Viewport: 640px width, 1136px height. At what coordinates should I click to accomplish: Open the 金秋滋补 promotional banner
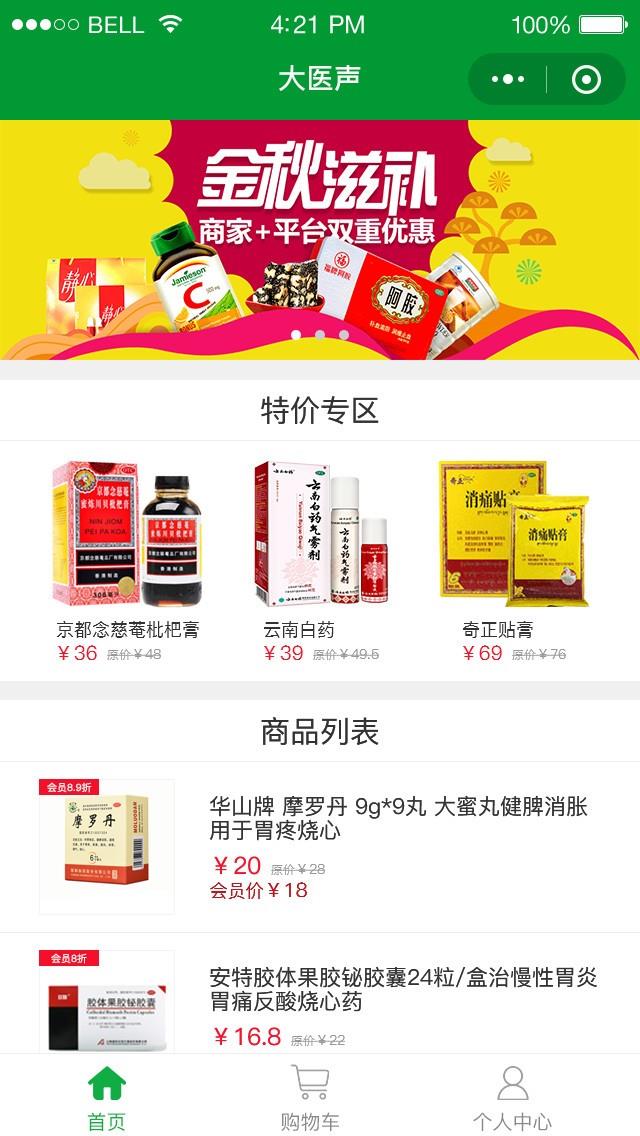320,240
